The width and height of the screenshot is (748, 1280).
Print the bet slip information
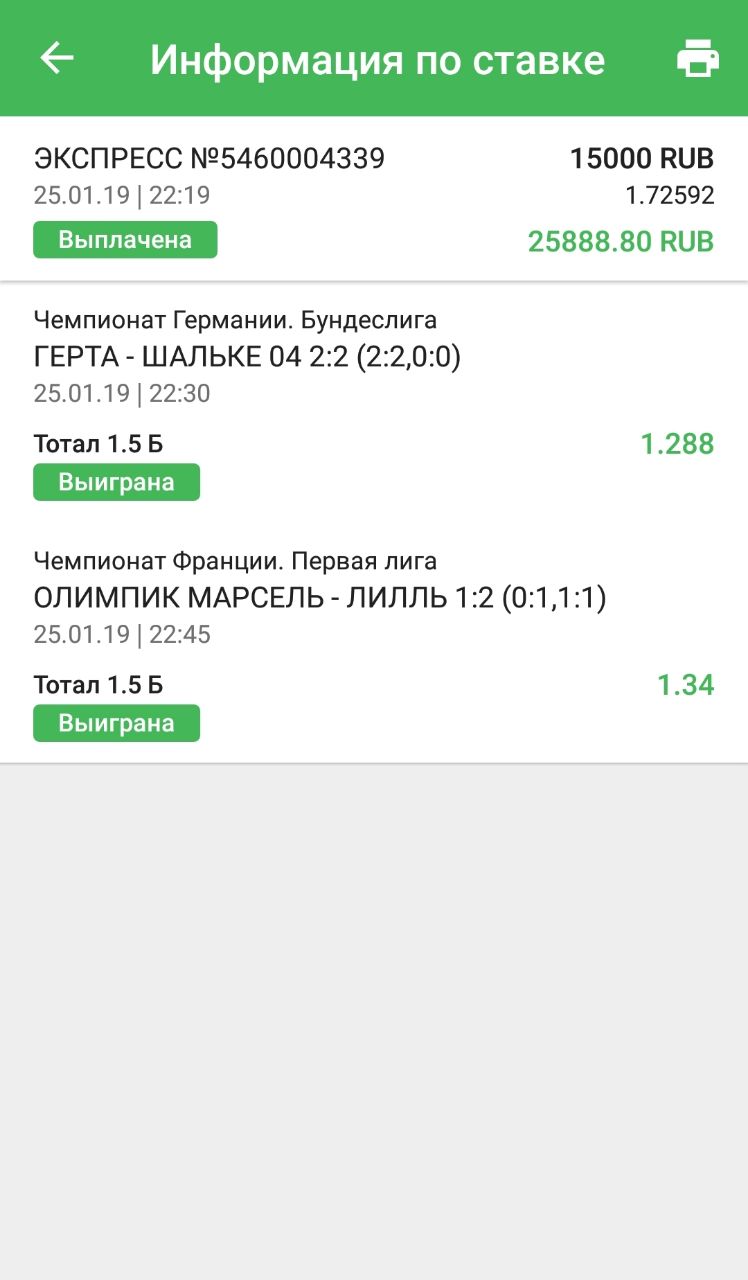point(697,59)
